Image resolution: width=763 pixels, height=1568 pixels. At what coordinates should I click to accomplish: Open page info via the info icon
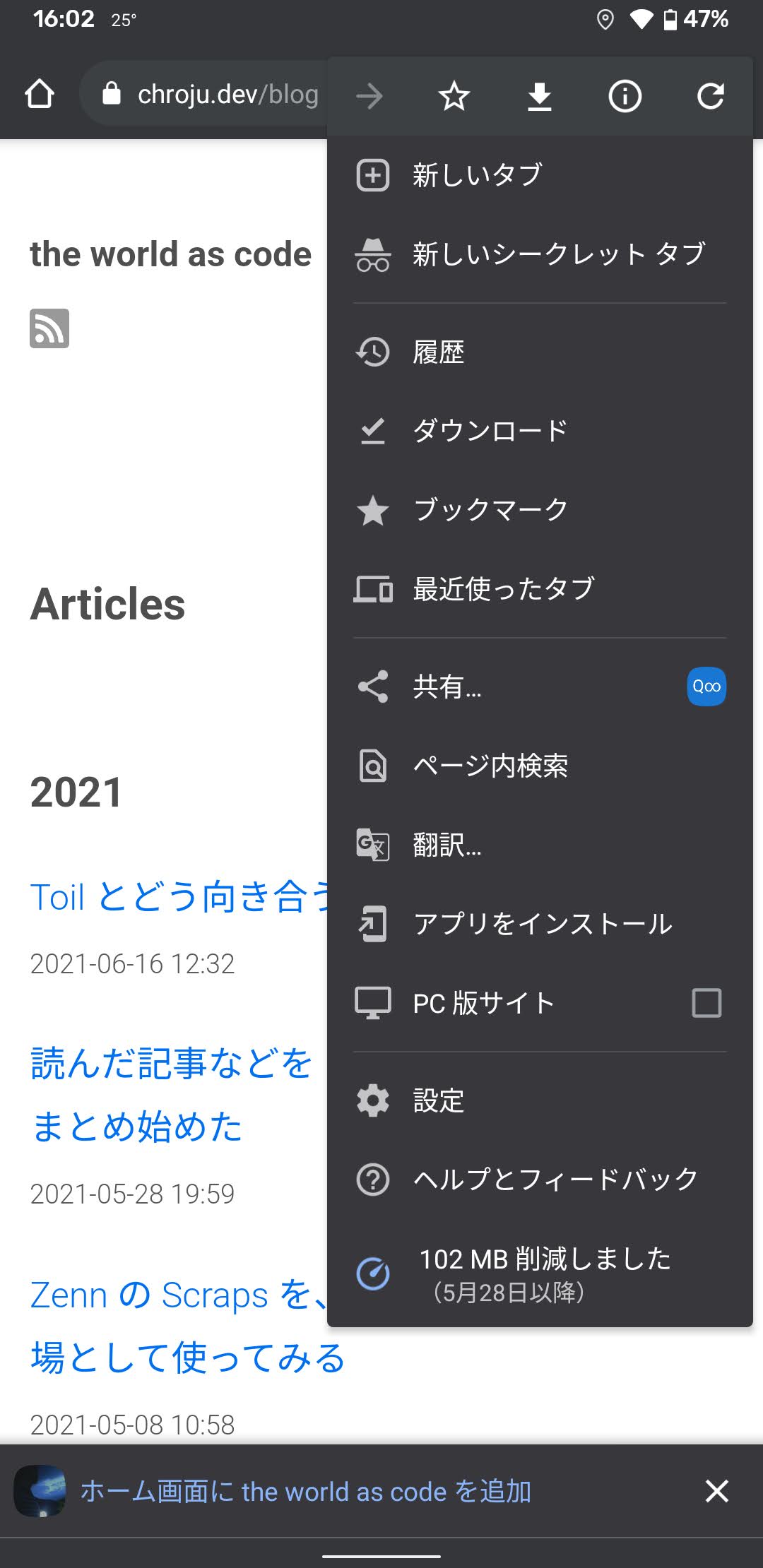[x=625, y=96]
